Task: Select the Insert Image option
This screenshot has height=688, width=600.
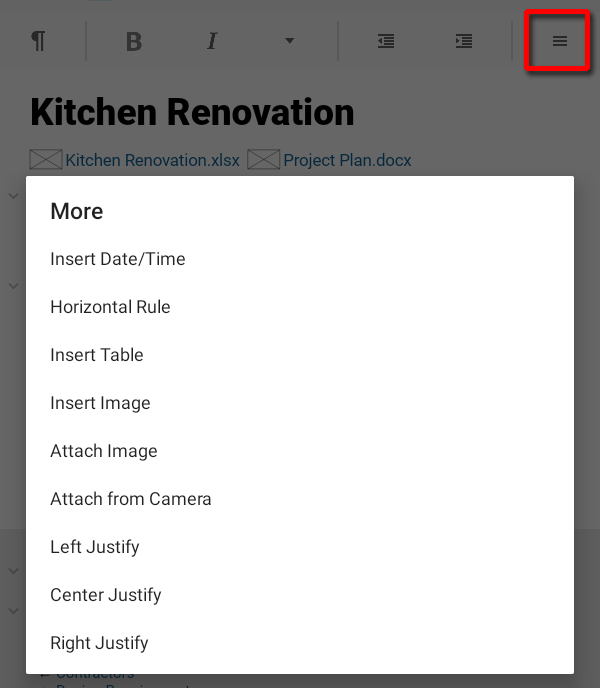Action: pyautogui.click(x=100, y=403)
